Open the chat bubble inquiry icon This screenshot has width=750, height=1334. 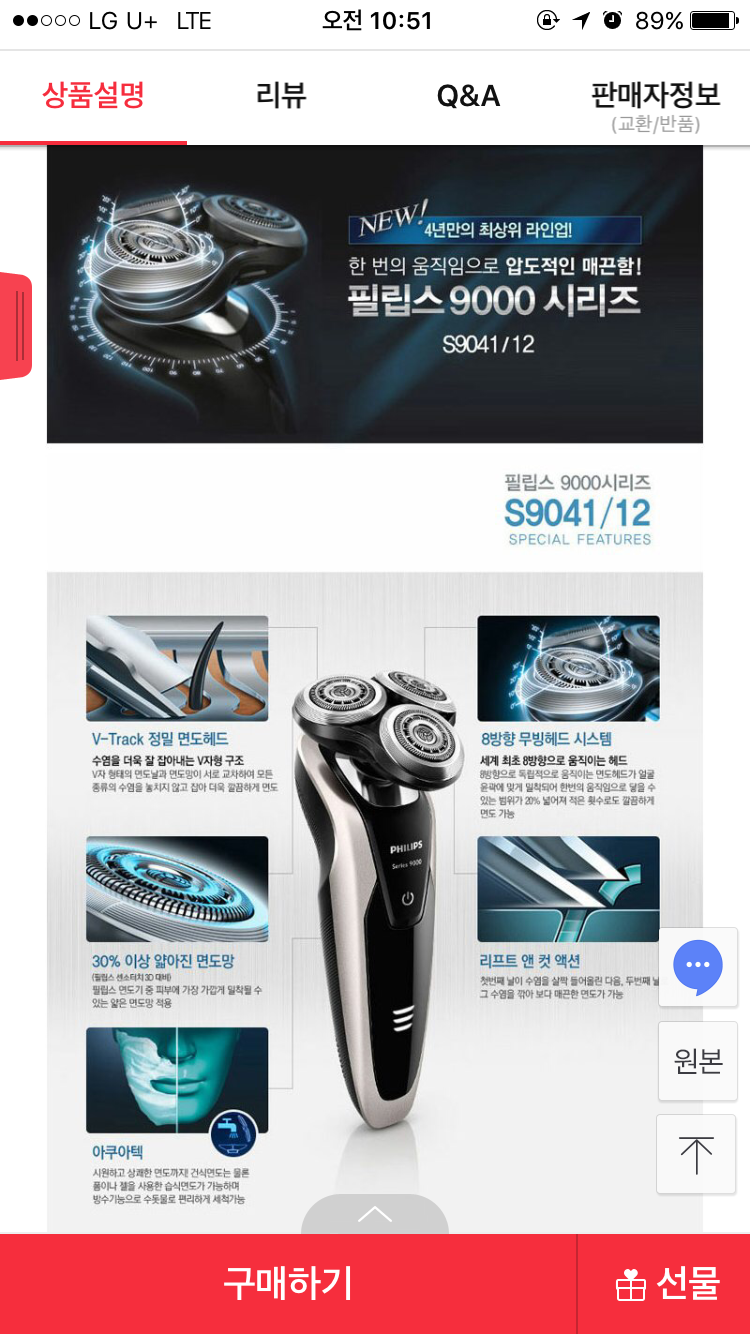(x=698, y=966)
